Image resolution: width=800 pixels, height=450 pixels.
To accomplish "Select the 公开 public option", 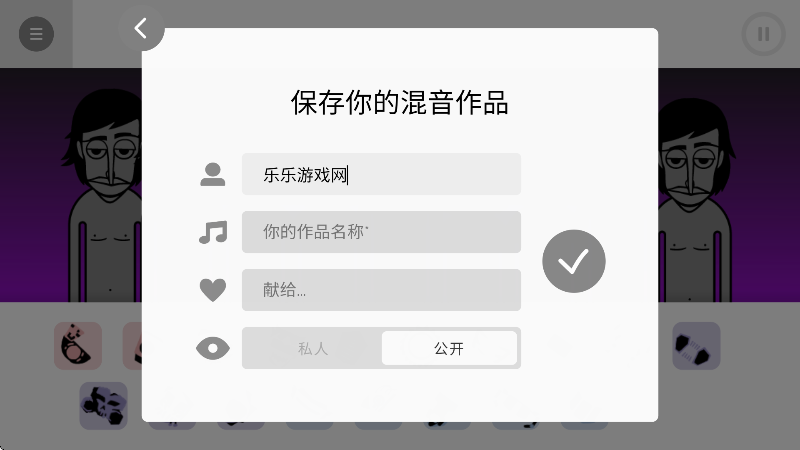I will tap(449, 348).
